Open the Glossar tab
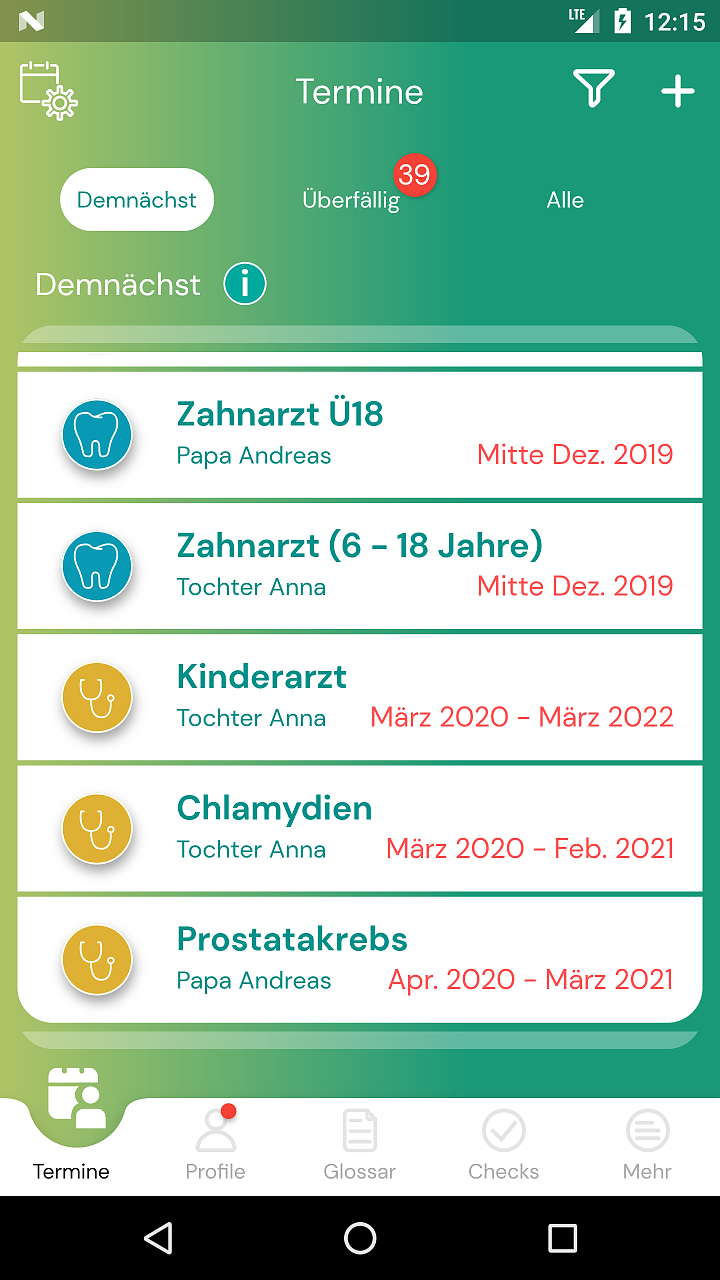This screenshot has height=1280, width=720. point(360,1145)
